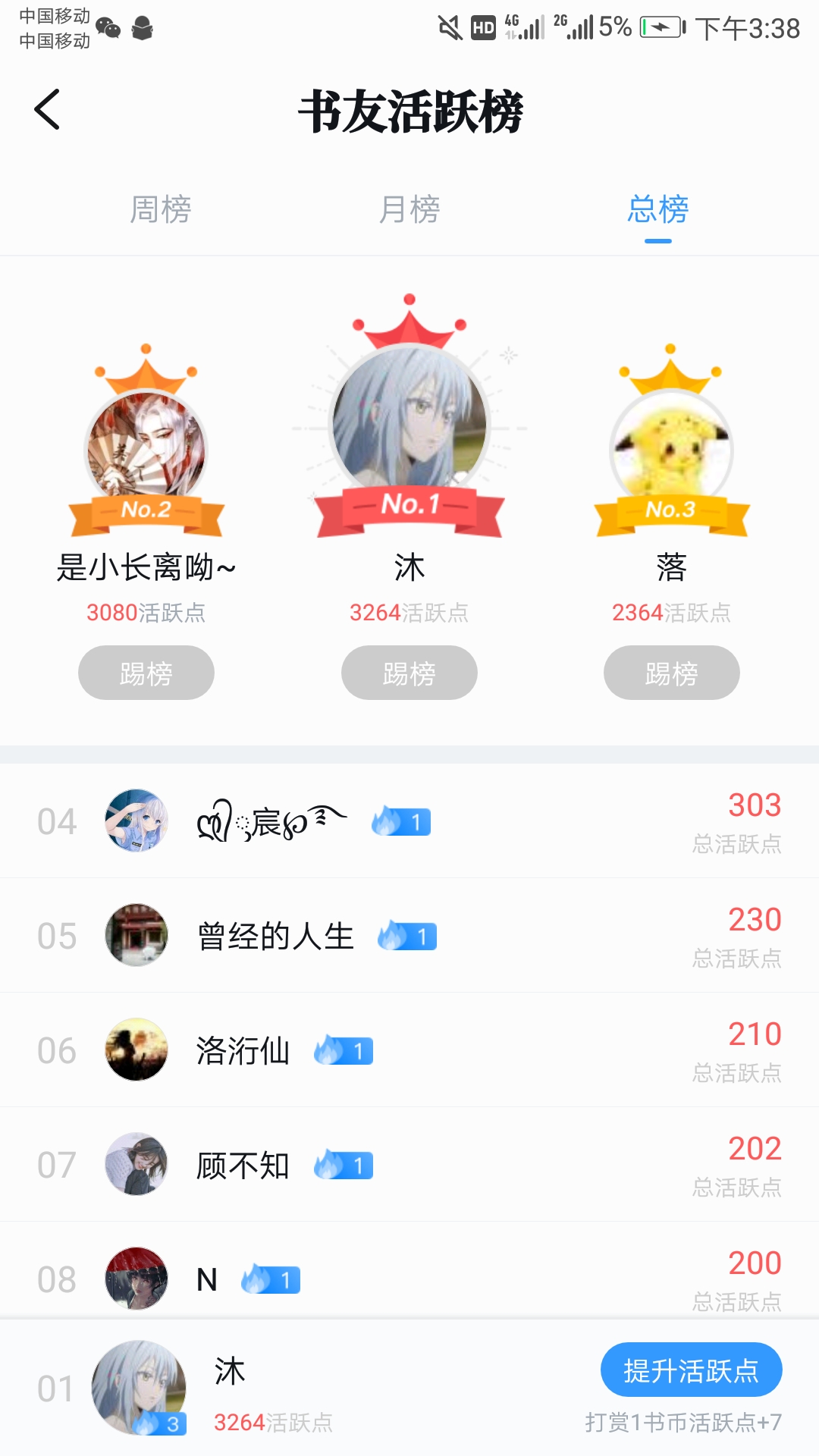Screen dimensions: 819x1456
Task: Tap 踢榜 under No.1 沐
Action: 409,673
